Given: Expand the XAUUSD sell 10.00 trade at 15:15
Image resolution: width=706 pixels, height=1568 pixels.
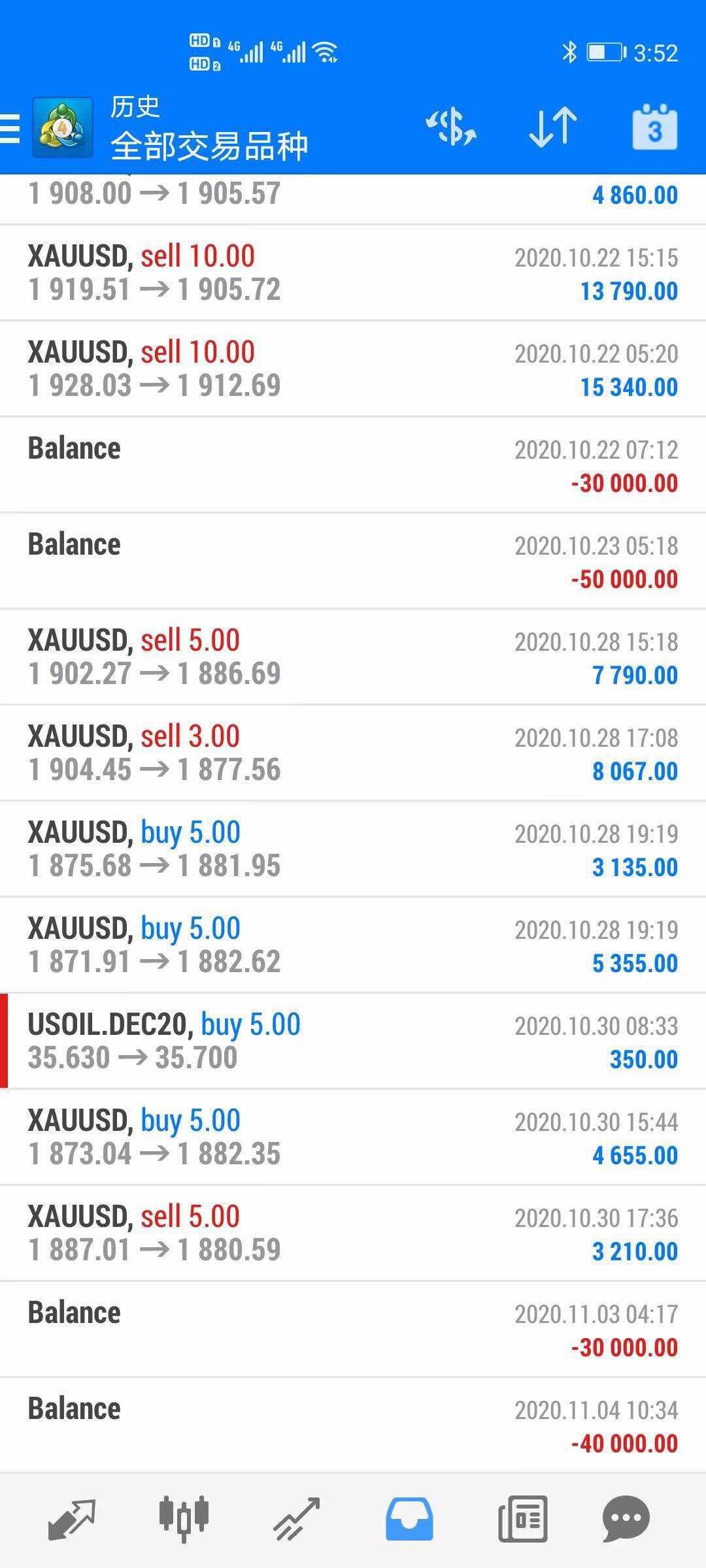Looking at the screenshot, I should tap(353, 273).
